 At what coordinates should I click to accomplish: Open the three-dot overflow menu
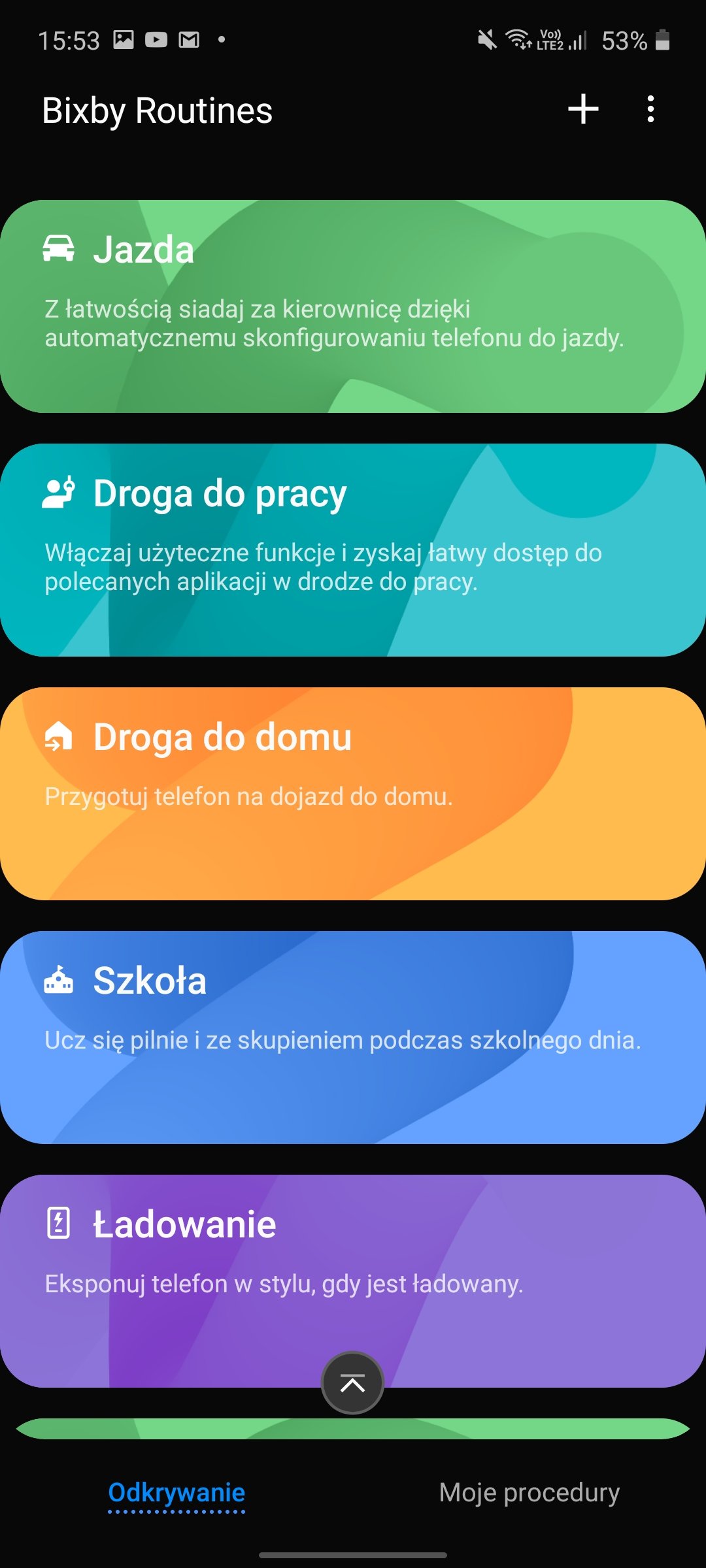click(650, 109)
